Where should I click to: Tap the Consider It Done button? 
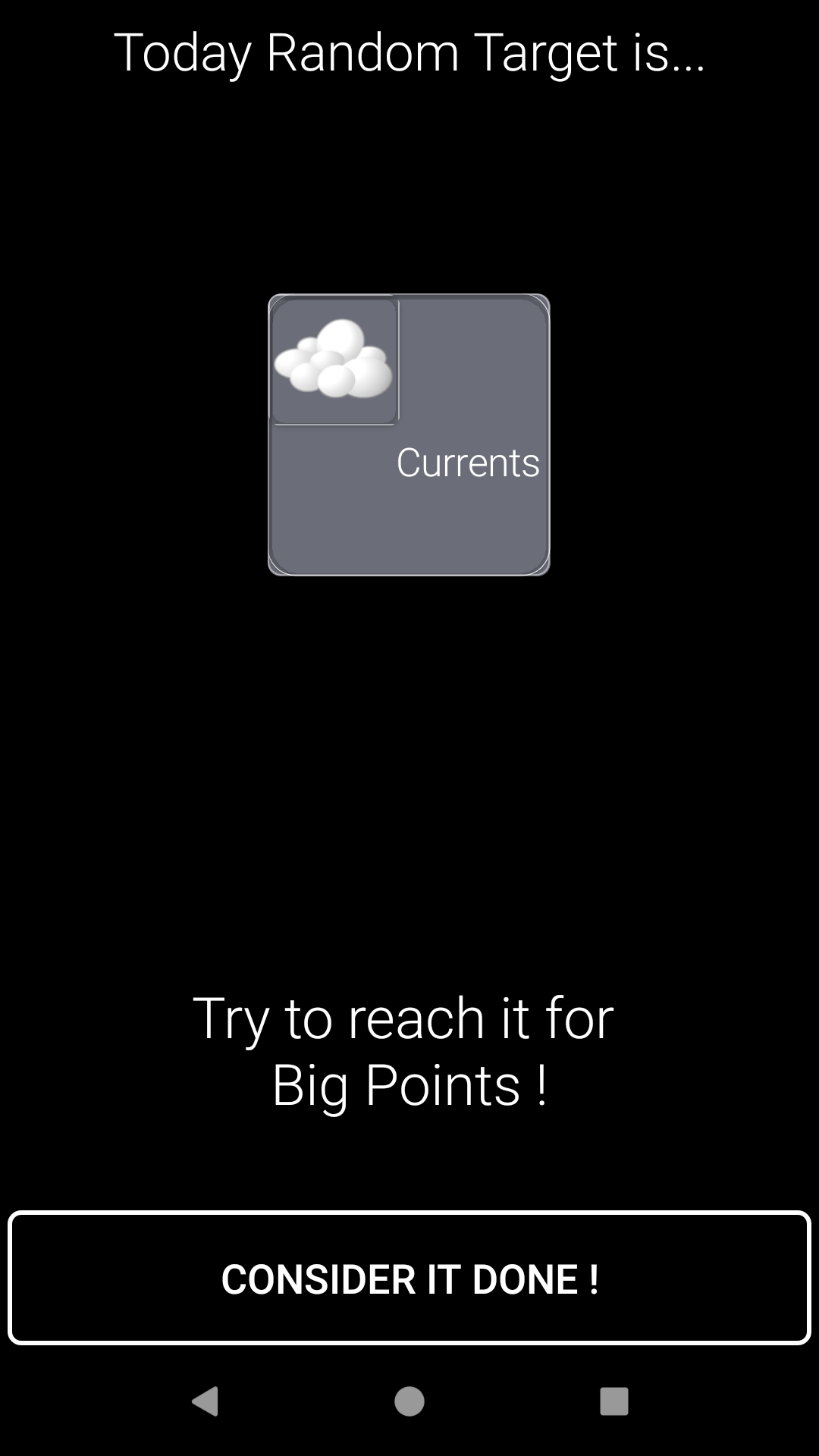tap(409, 1279)
